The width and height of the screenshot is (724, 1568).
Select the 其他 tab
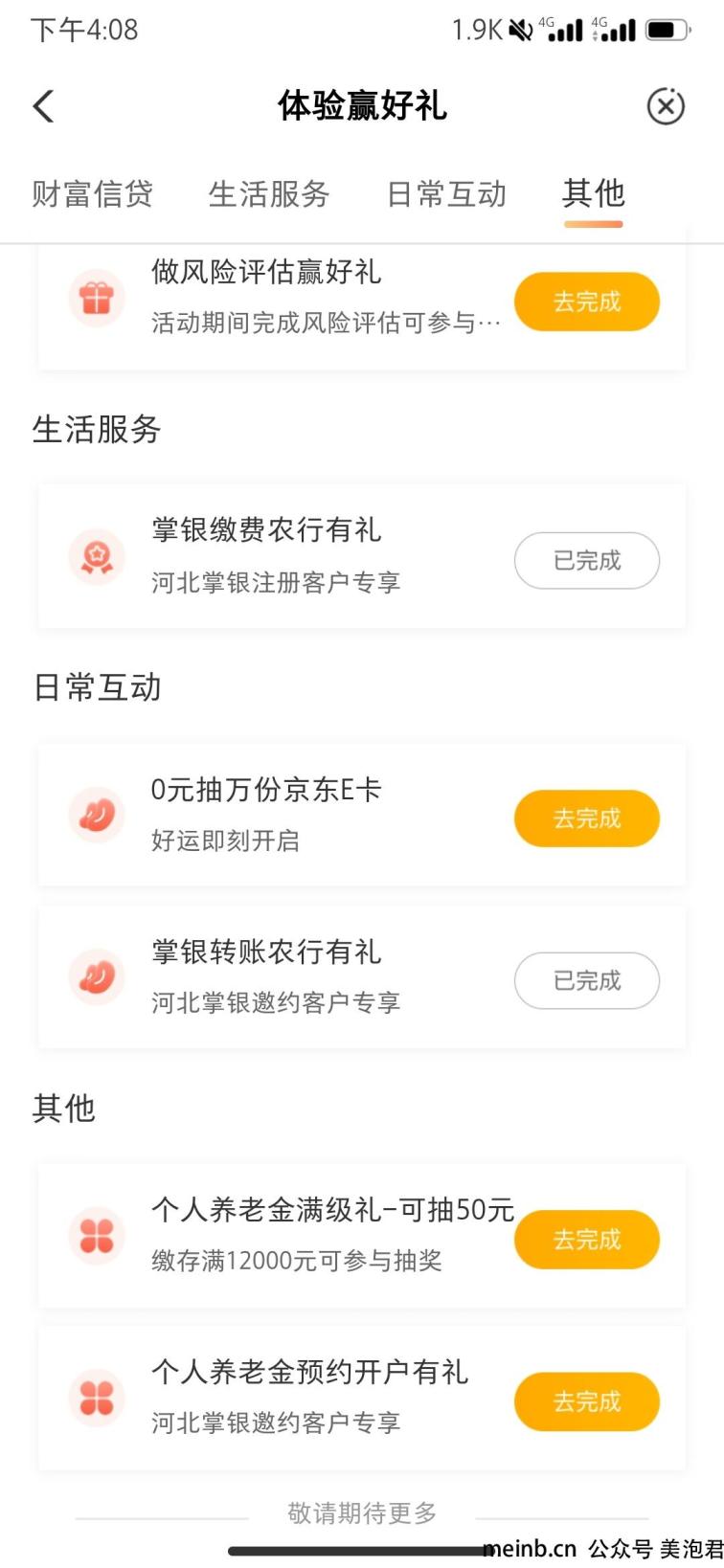[594, 193]
